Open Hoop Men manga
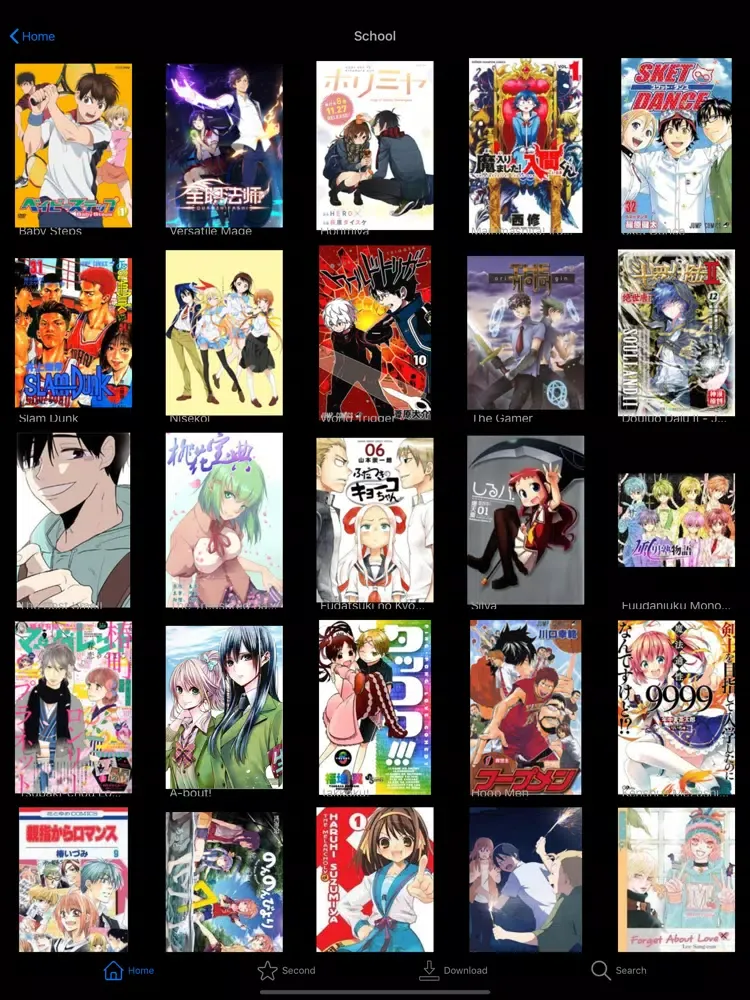750x1000 pixels. (526, 708)
